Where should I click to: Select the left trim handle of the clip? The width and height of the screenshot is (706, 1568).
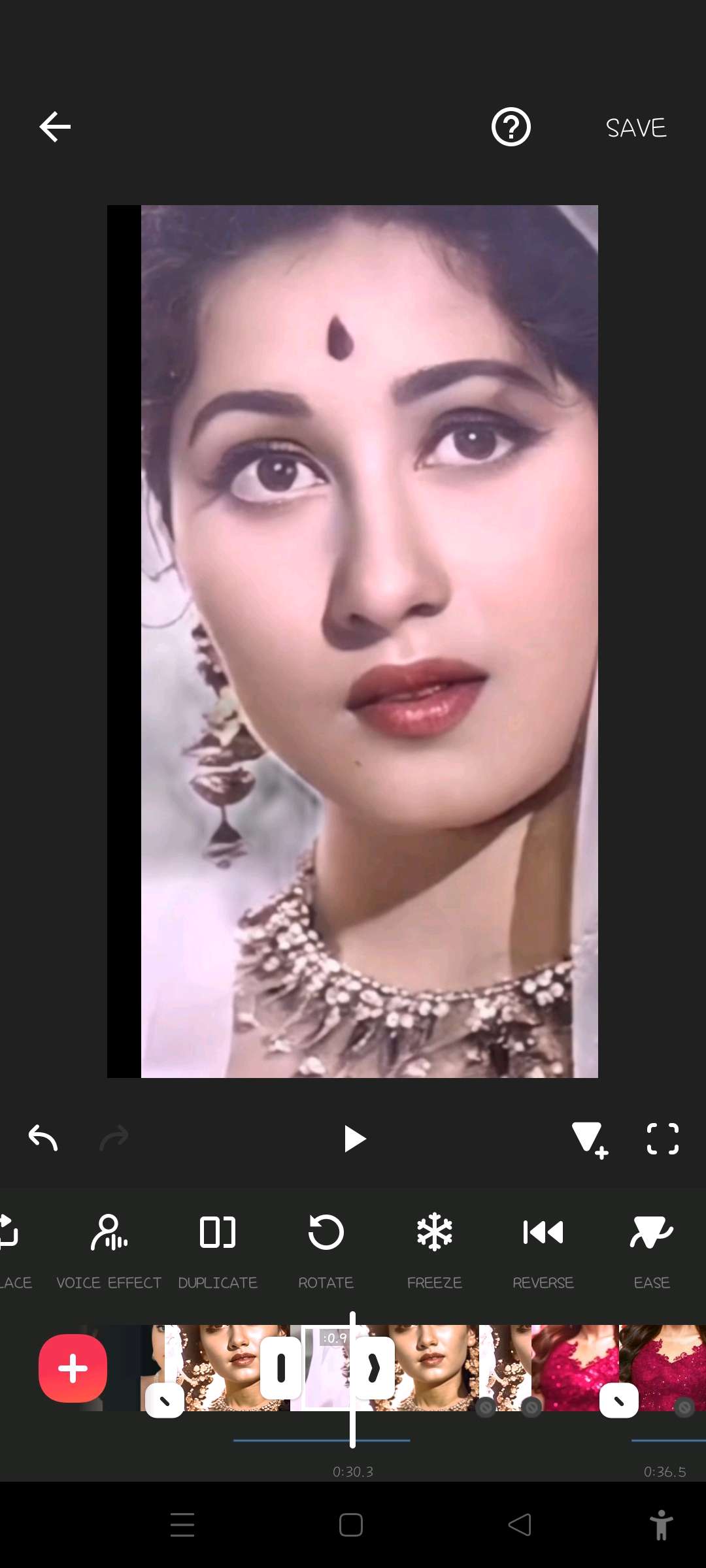(281, 1368)
